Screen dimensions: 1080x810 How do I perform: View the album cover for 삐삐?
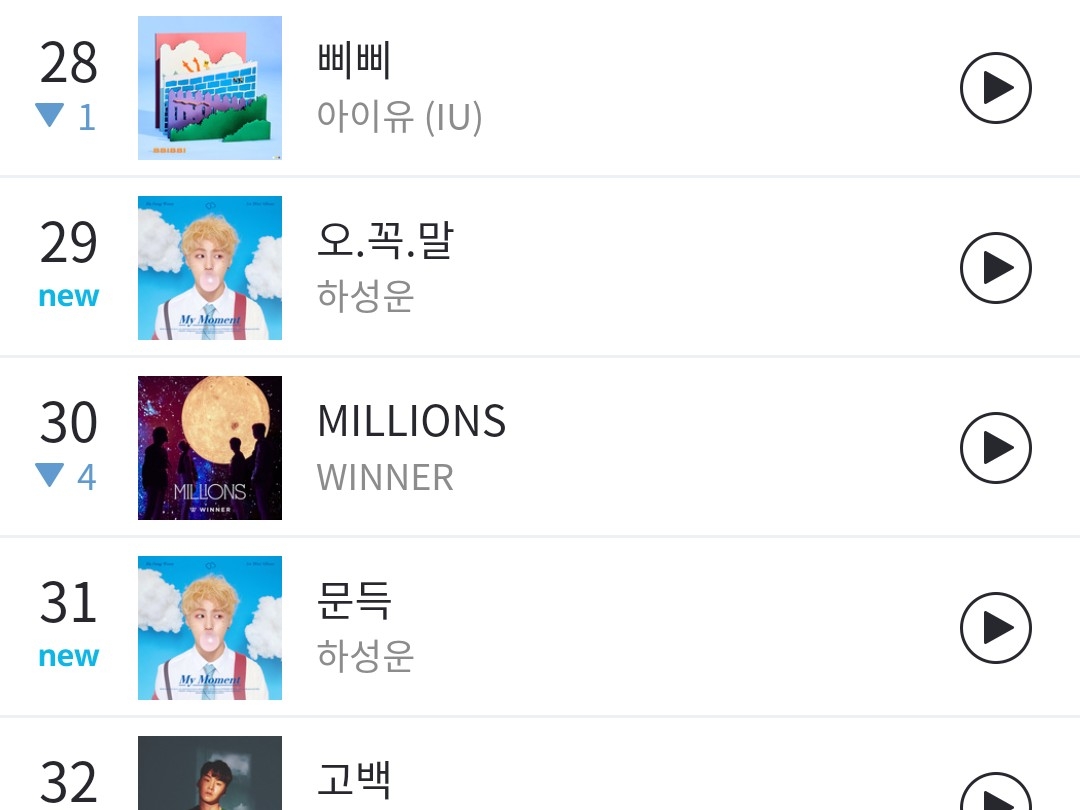210,88
